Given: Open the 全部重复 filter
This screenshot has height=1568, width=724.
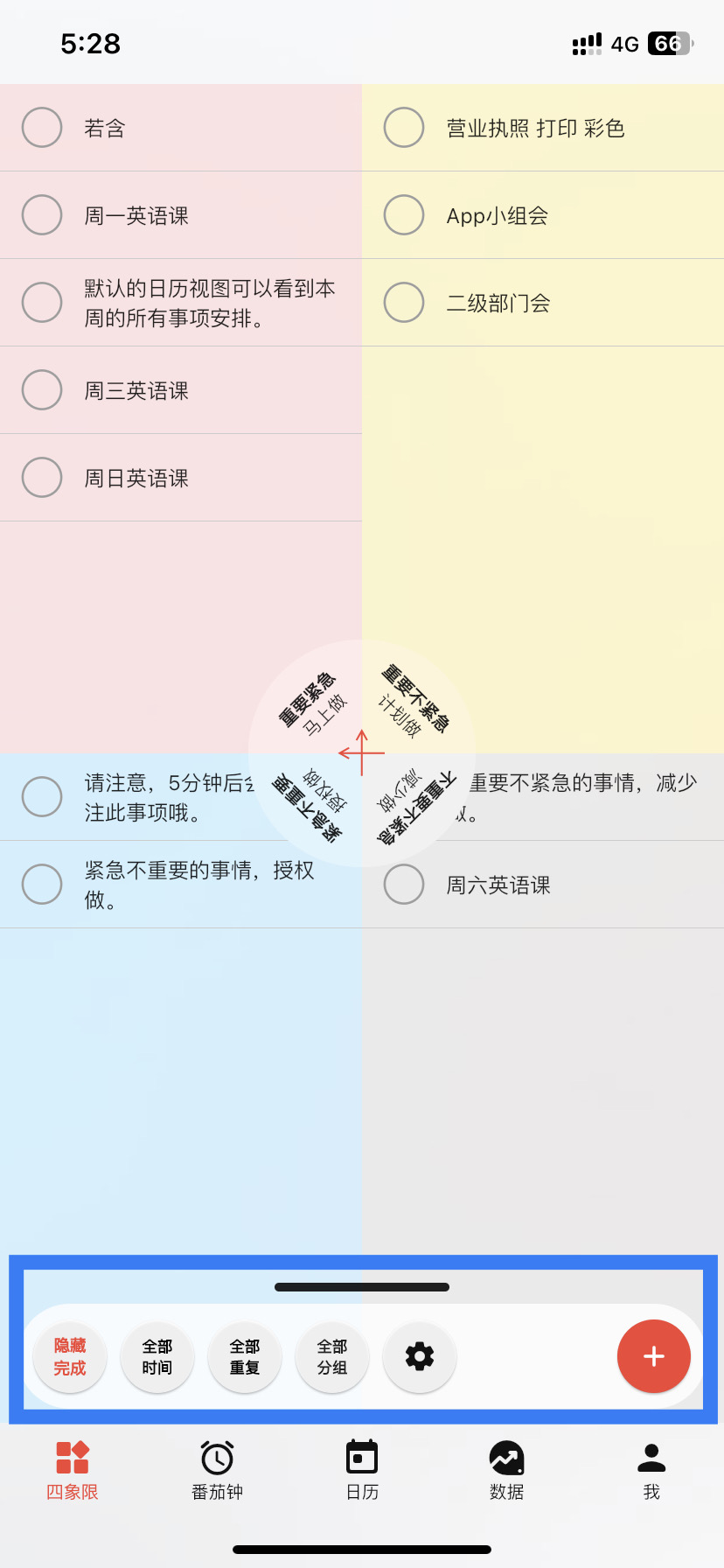Looking at the screenshot, I should click(245, 1356).
